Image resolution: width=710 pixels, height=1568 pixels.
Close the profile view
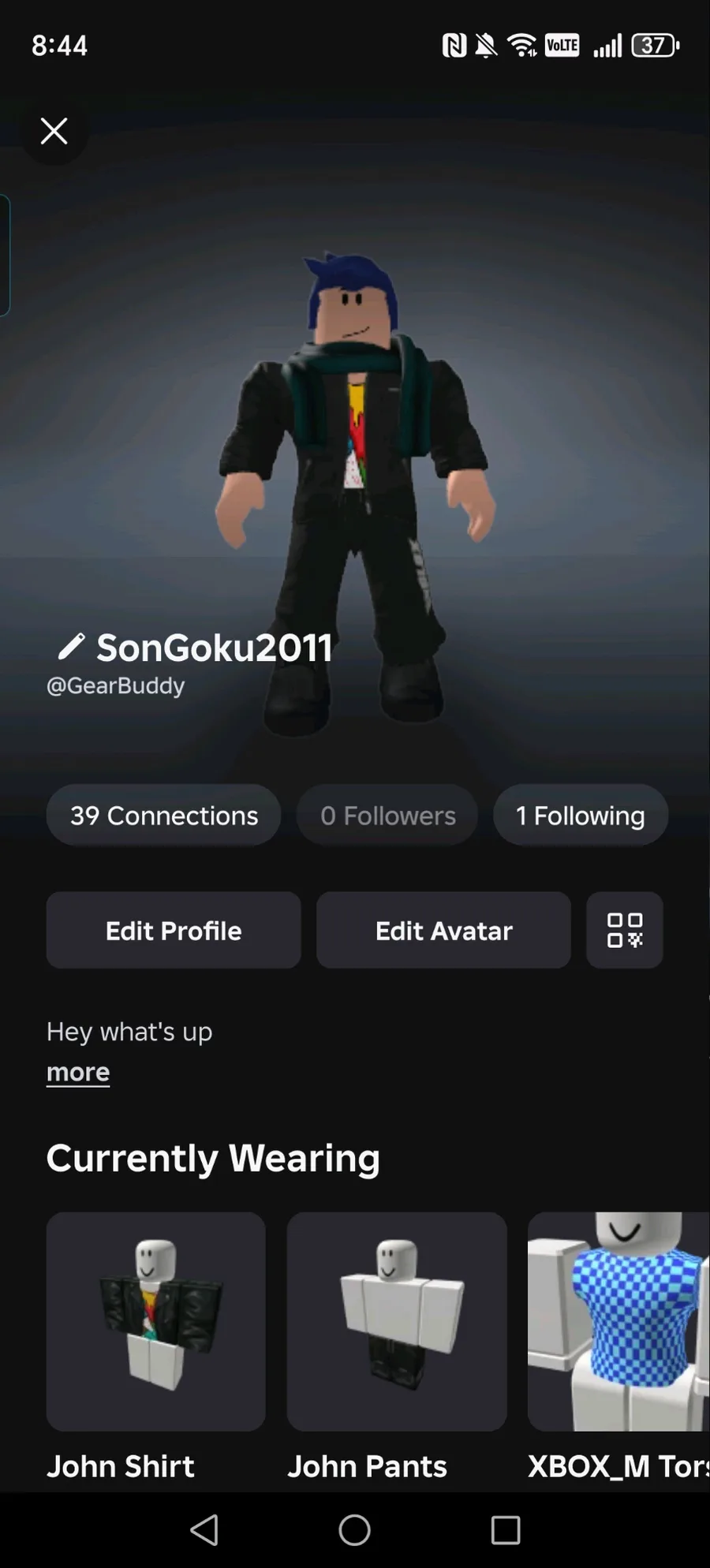[54, 131]
